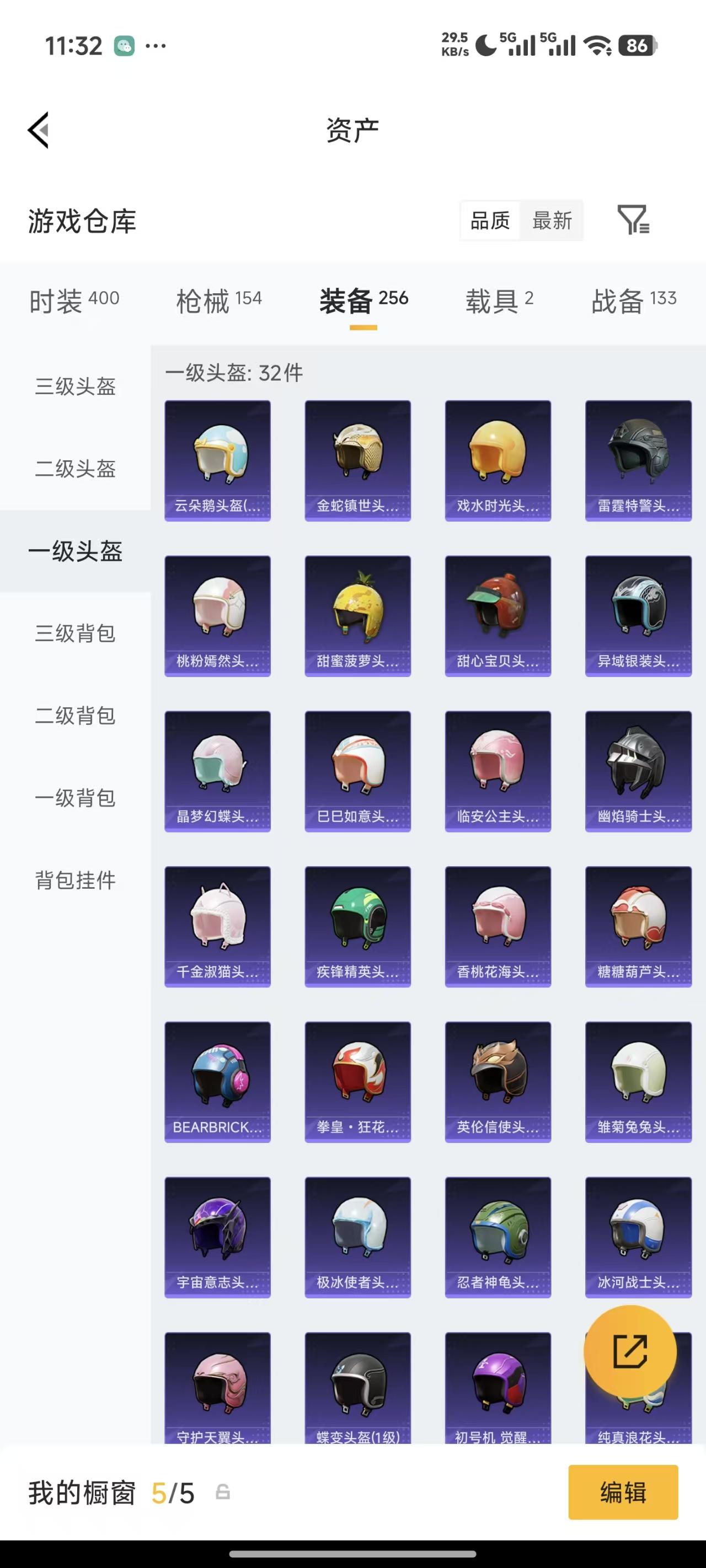Open the BEARBRICK helmet item

pos(217,1082)
